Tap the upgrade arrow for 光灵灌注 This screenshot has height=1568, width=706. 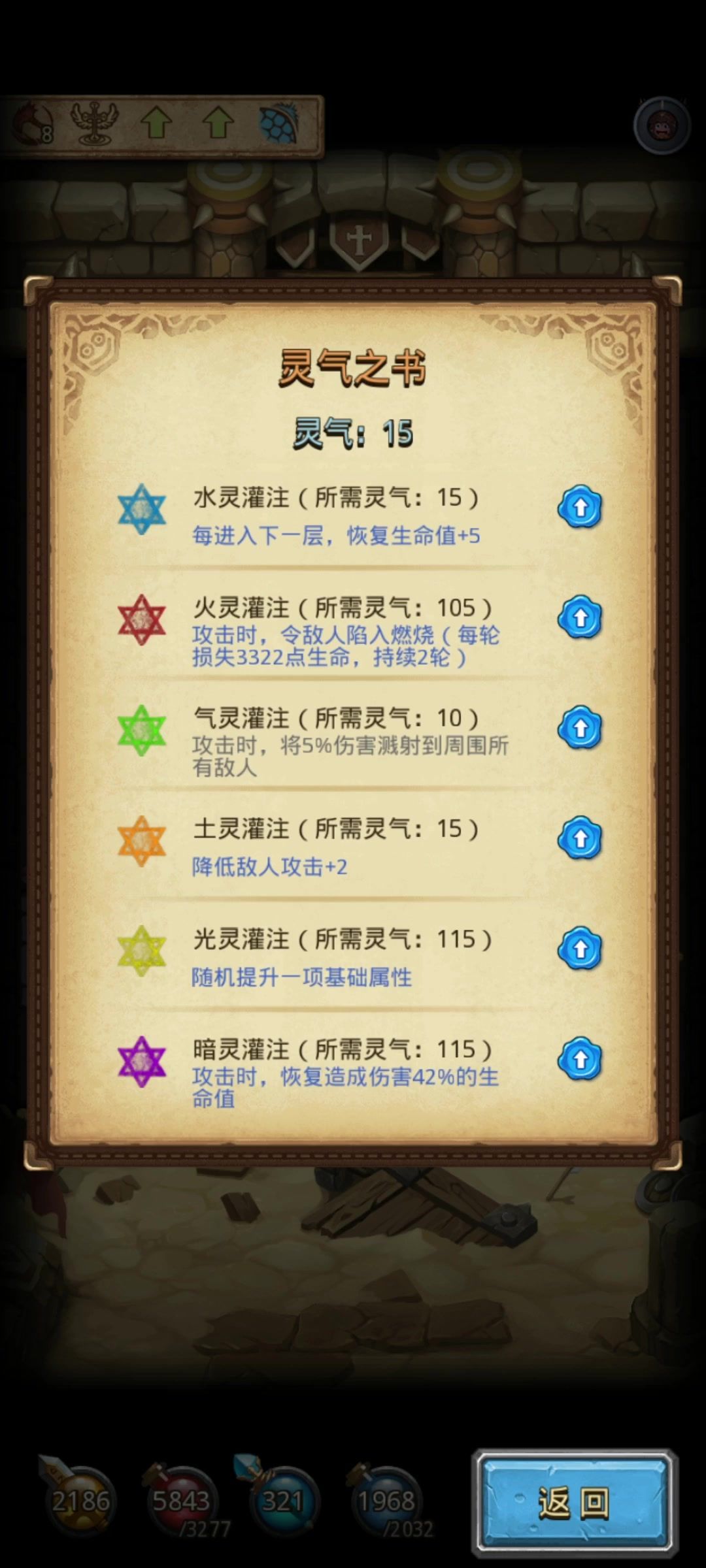click(580, 949)
